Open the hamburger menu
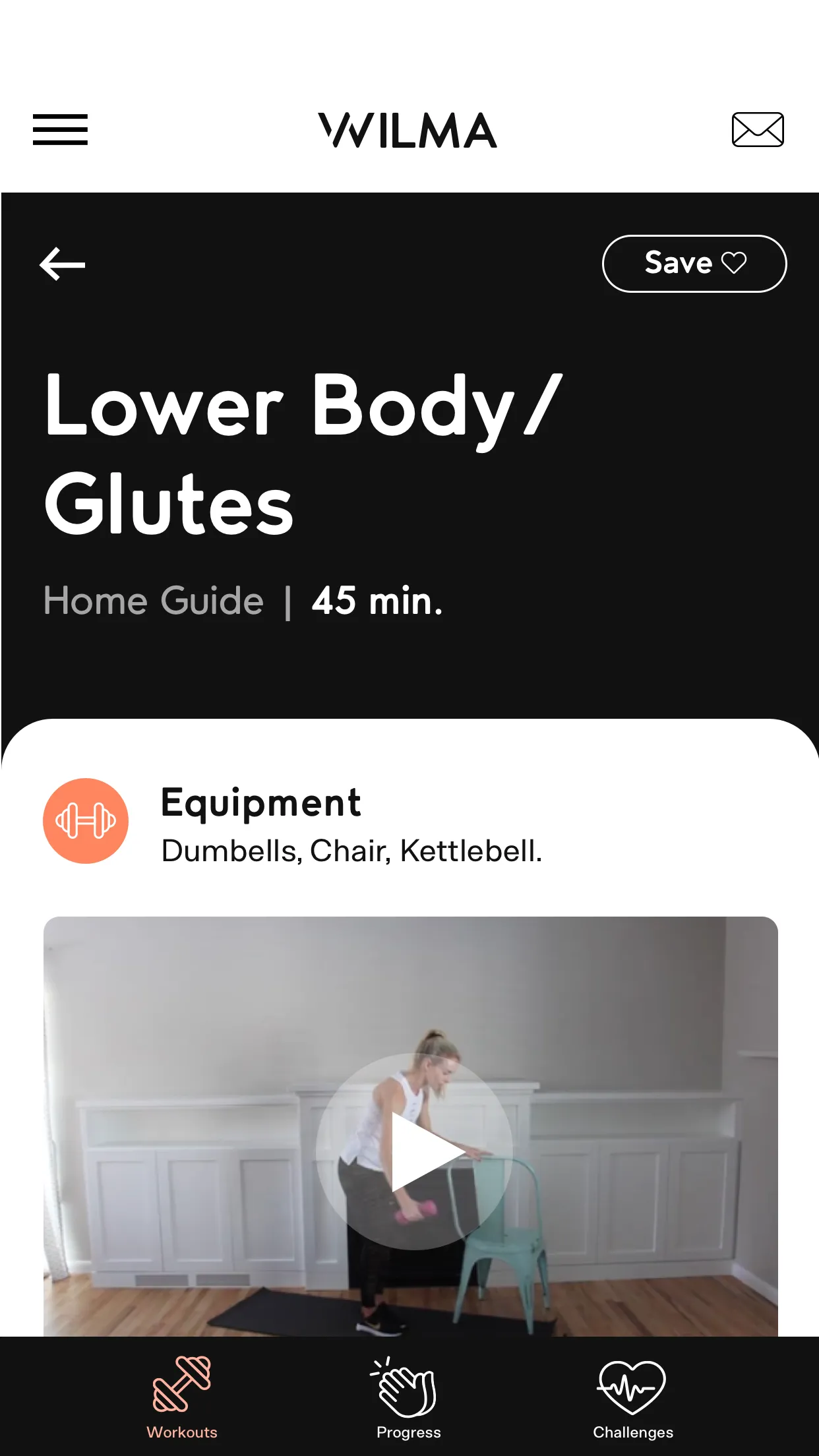Screen dimensions: 819x1456 [x=60, y=129]
